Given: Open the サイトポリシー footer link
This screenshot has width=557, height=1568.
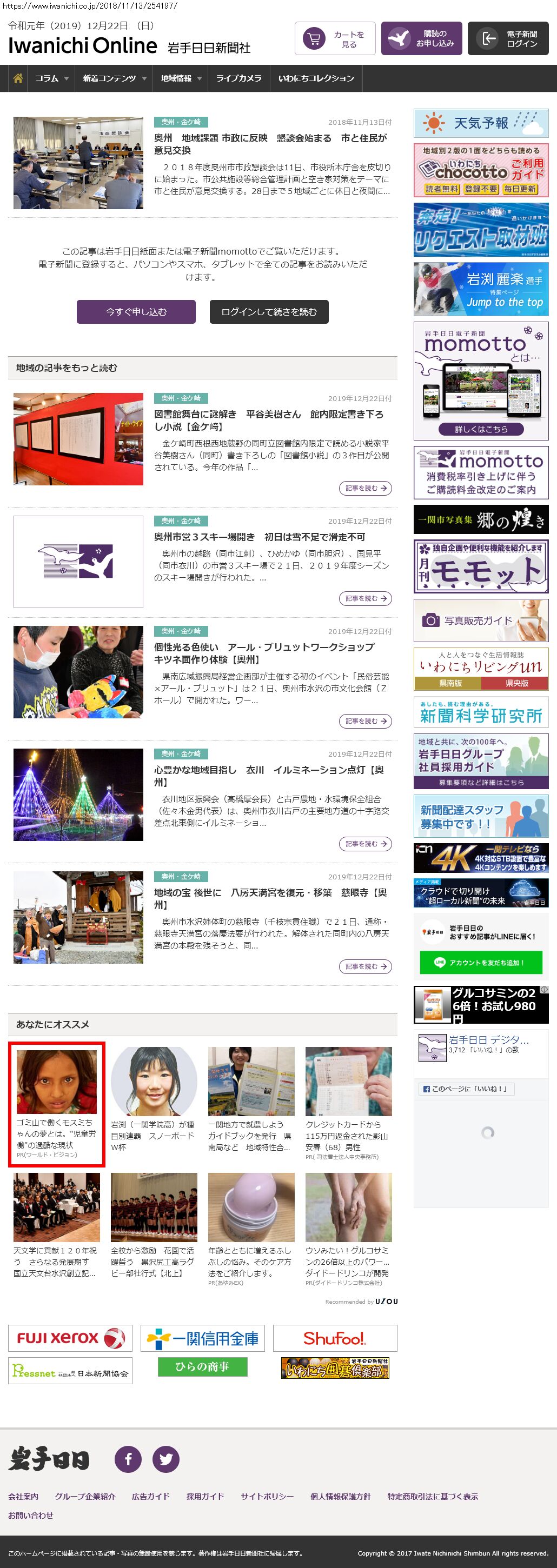Looking at the screenshot, I should pos(267,1496).
